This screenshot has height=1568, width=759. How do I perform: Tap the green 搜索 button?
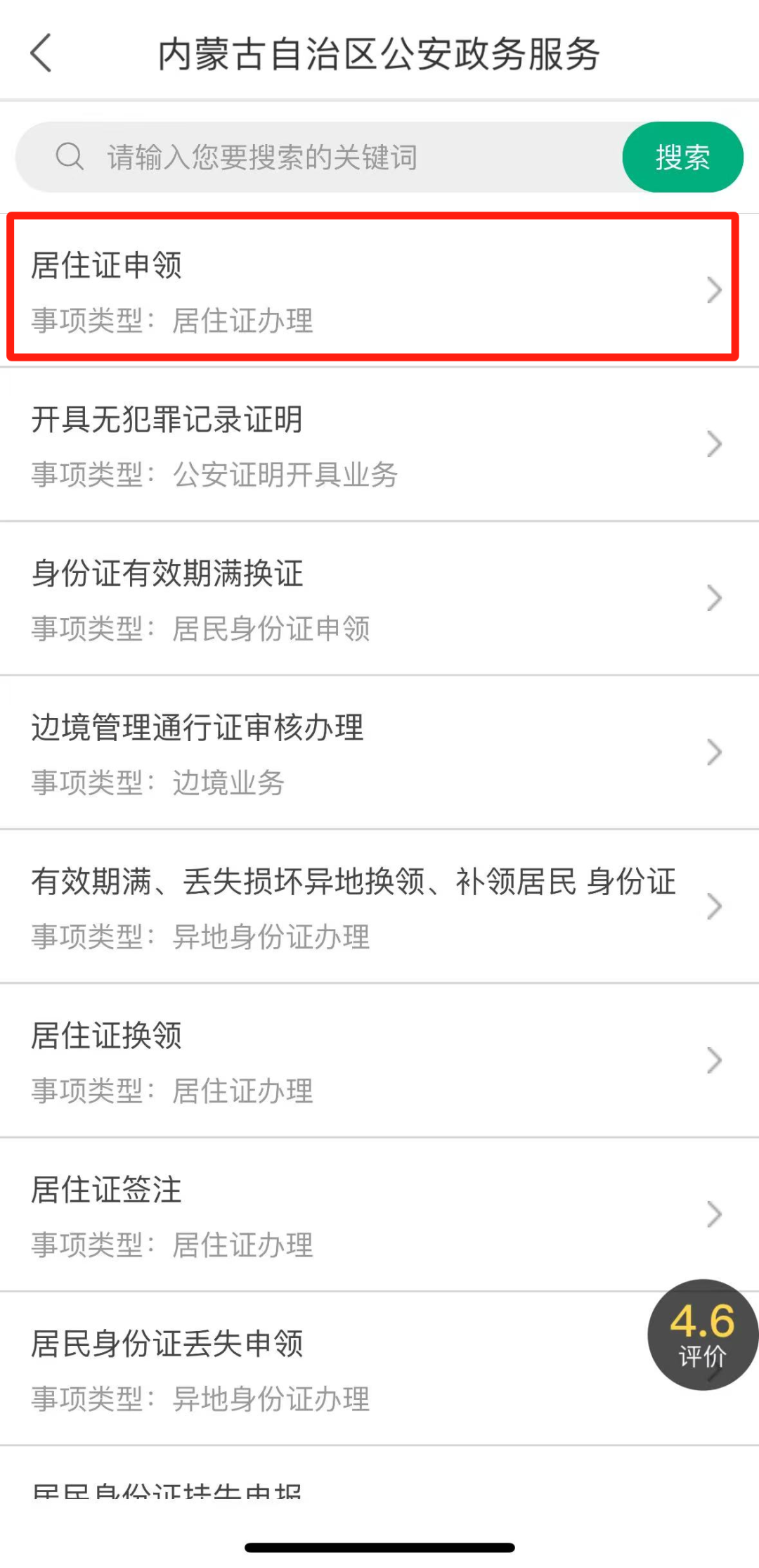(x=682, y=157)
